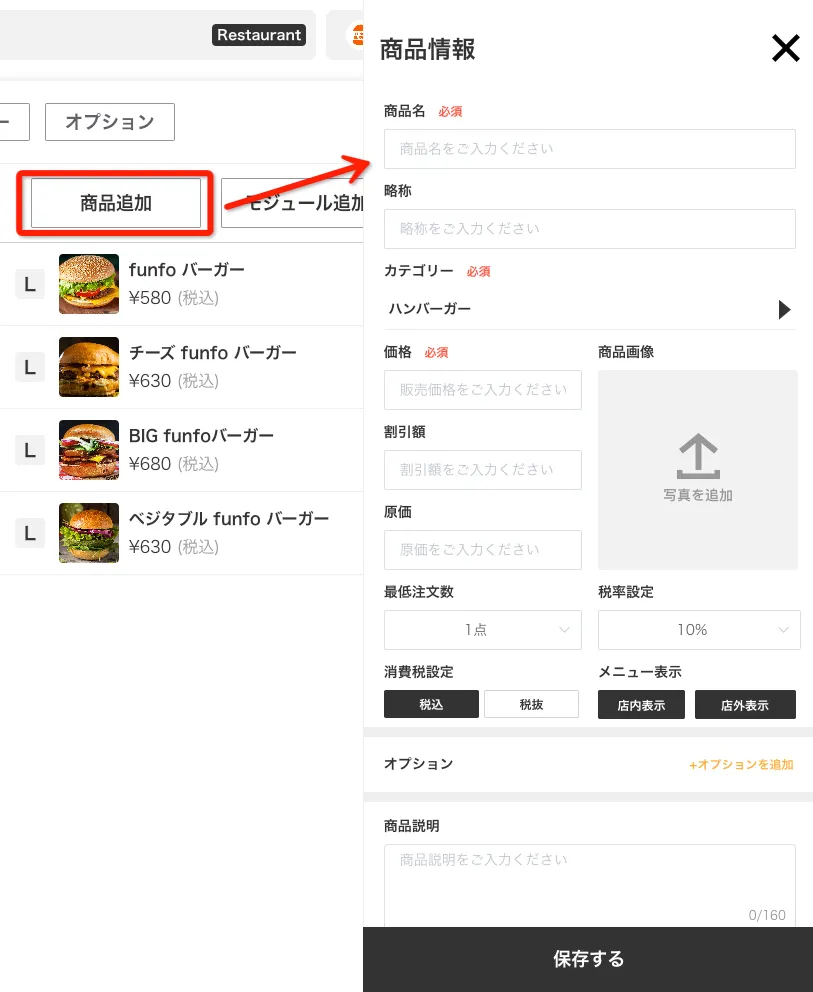Select 税込 for consumption tax setting

431,704
